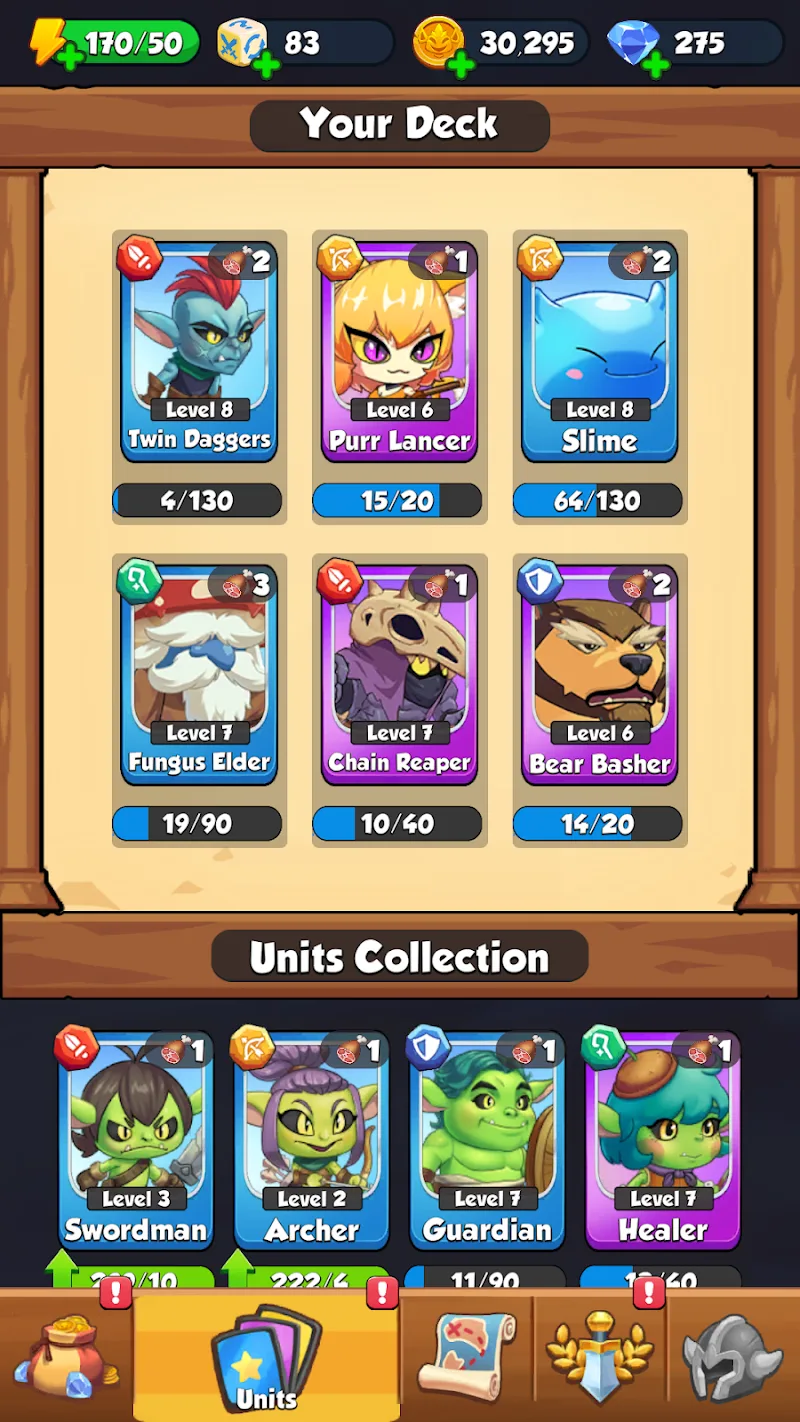Screen dimensions: 800x1422
Task: Open the Fungus Elder card
Action: point(199,673)
